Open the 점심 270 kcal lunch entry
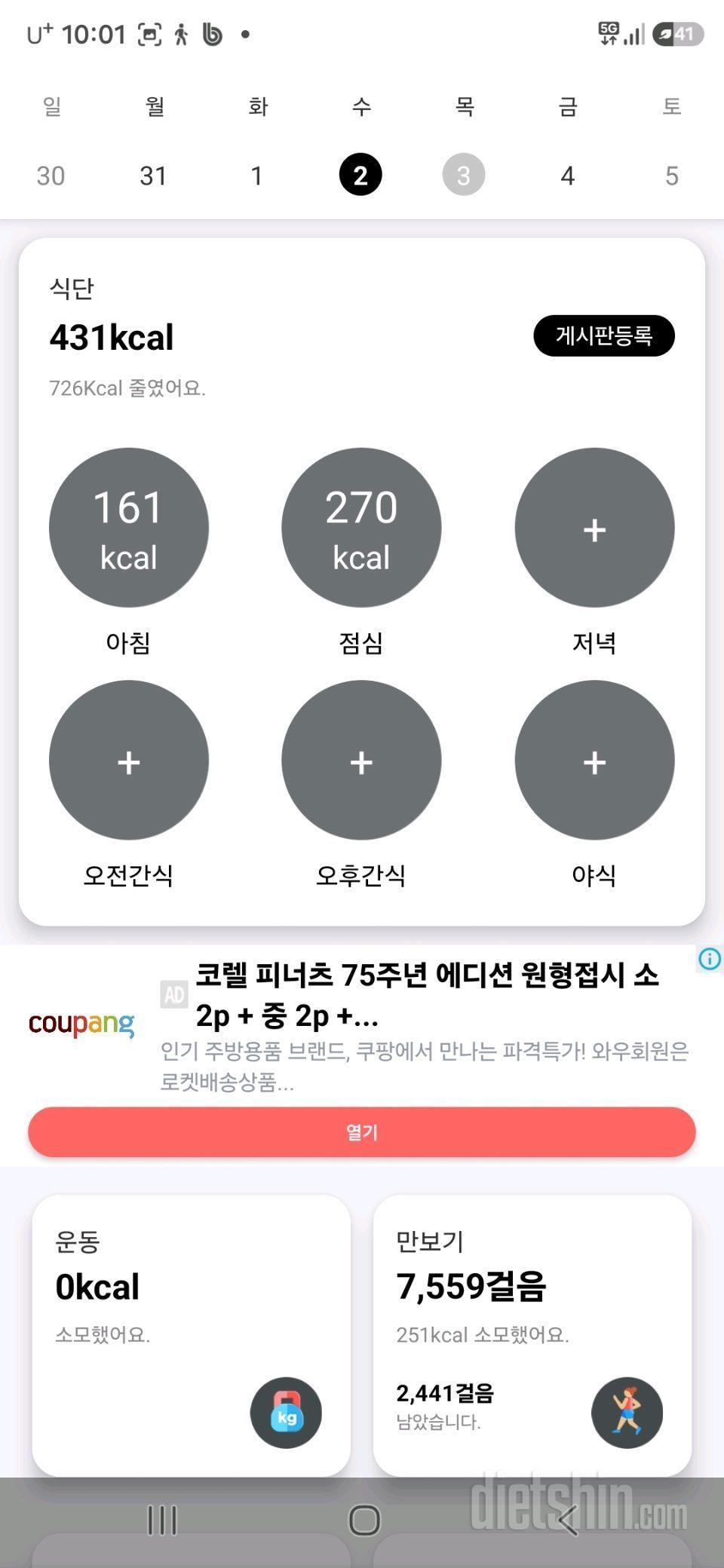This screenshot has width=724, height=1568. (361, 528)
